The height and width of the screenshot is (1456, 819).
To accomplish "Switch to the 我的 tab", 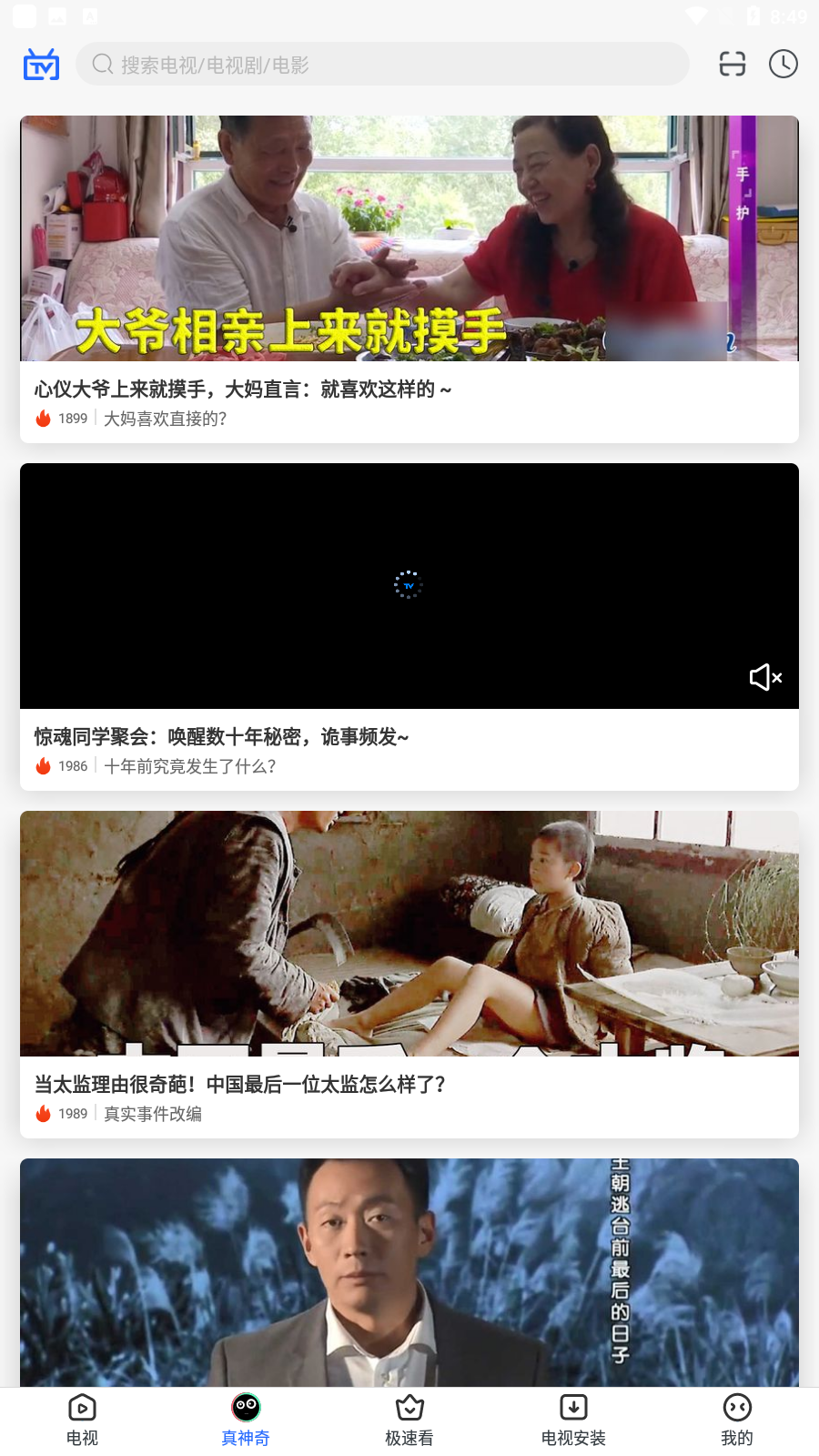I will (x=737, y=1421).
